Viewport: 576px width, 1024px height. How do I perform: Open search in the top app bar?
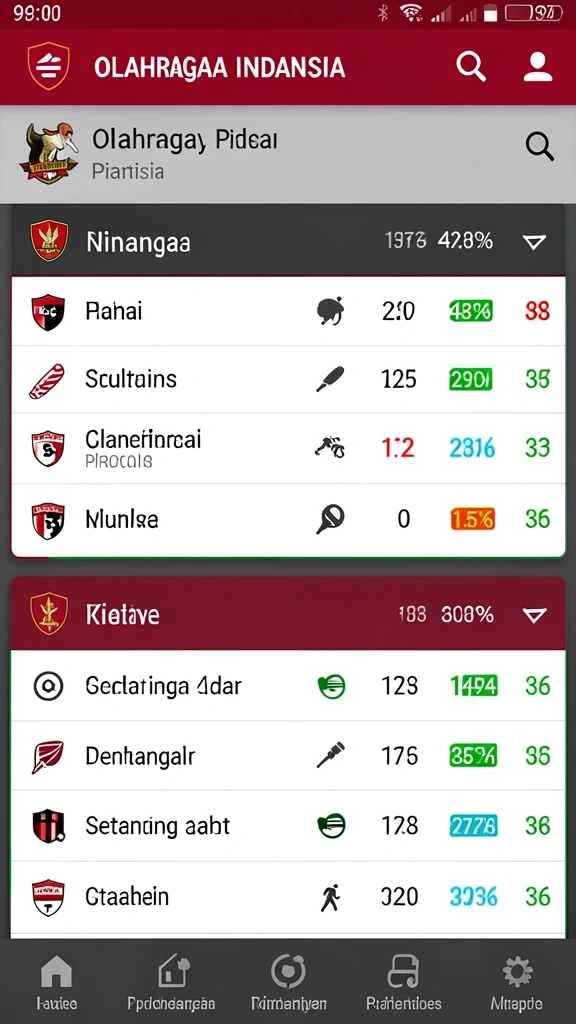point(471,67)
